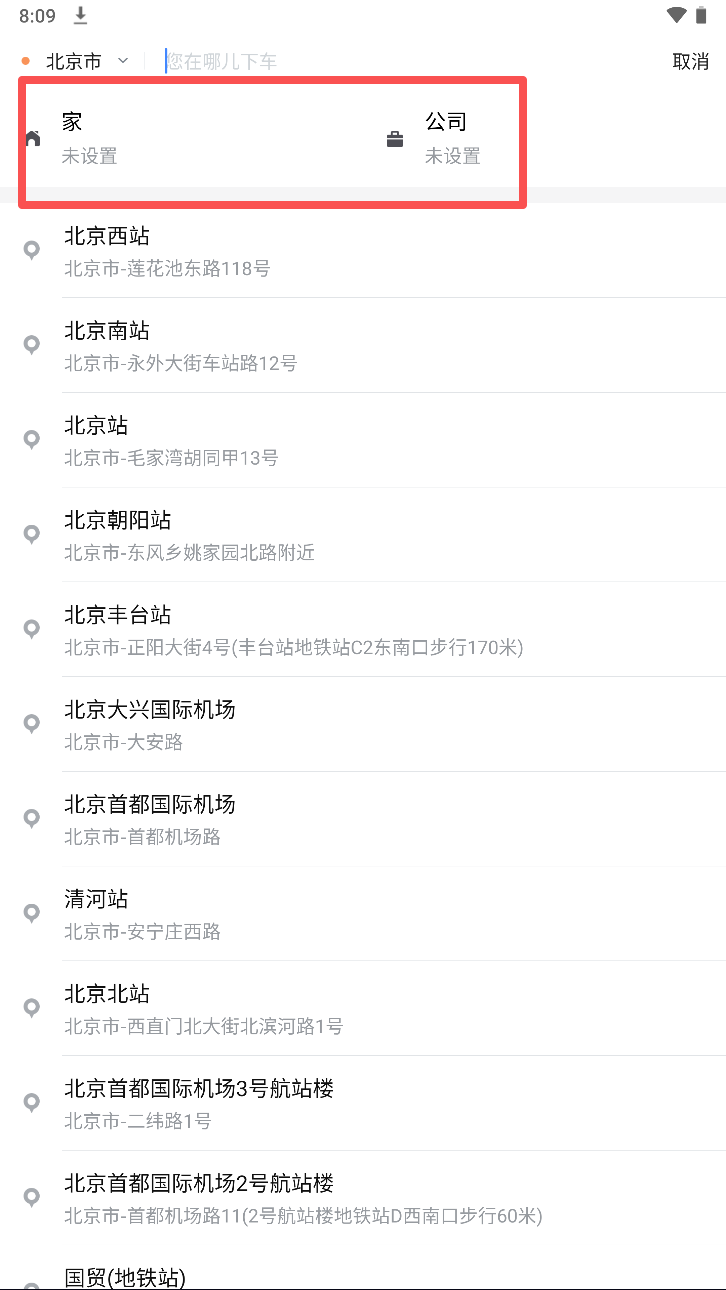Choose 北京南站 from the list
The width and height of the screenshot is (726, 1290).
[300, 346]
